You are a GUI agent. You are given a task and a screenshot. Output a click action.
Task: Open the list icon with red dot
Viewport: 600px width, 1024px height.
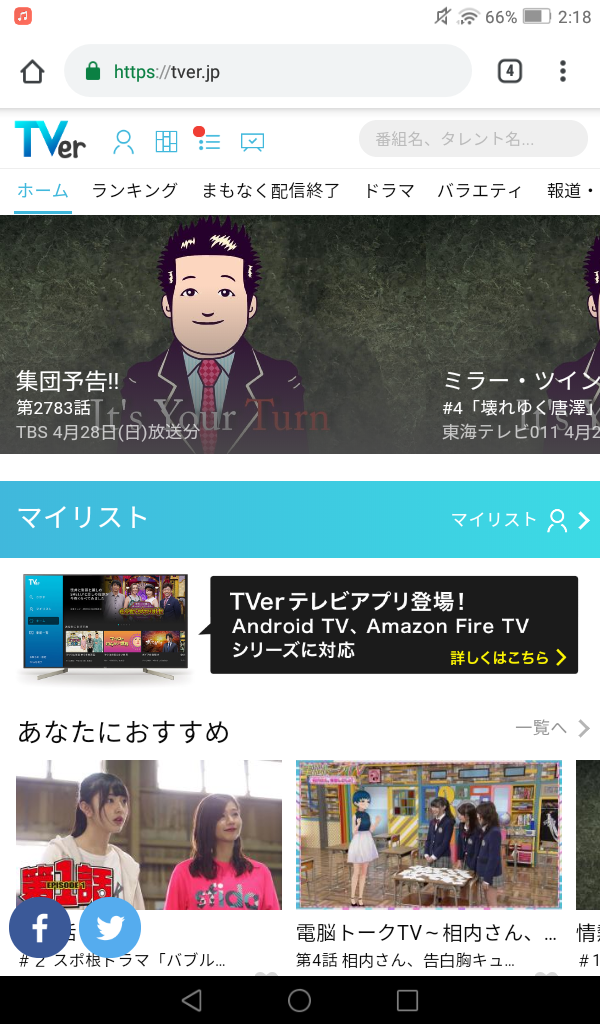tap(208, 141)
